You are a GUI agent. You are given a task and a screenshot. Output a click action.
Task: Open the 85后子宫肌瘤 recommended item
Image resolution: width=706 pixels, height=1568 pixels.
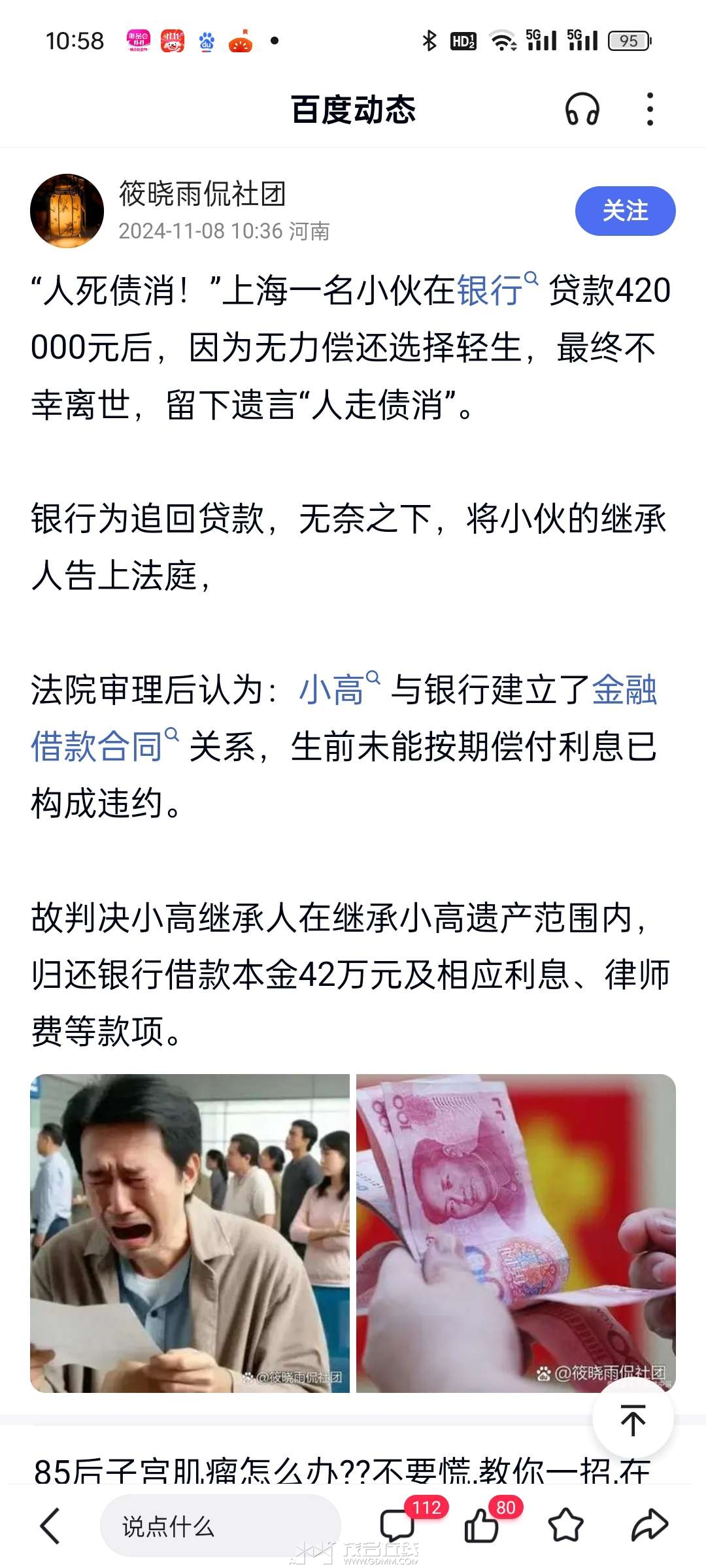[342, 1469]
